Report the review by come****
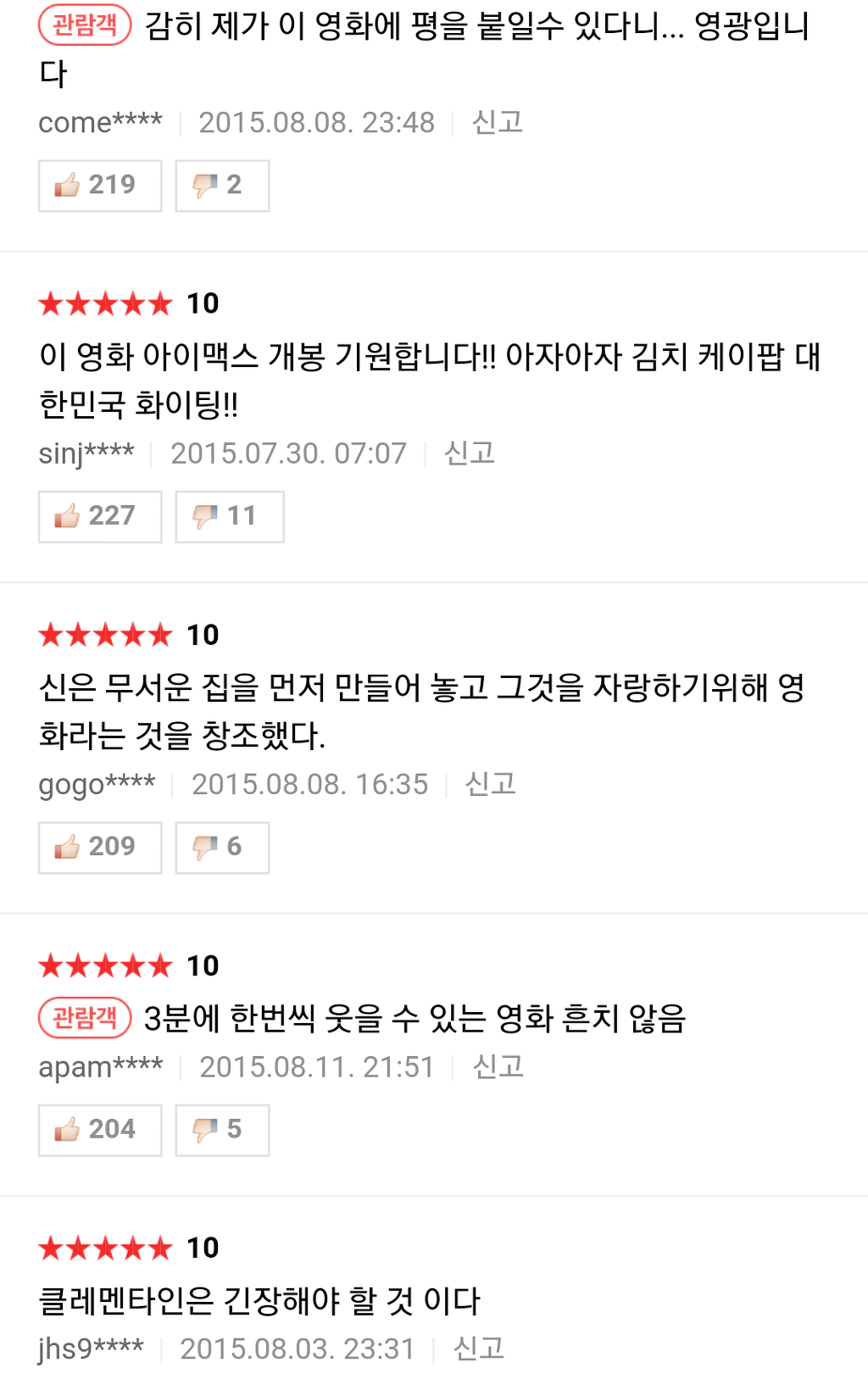 497,123
